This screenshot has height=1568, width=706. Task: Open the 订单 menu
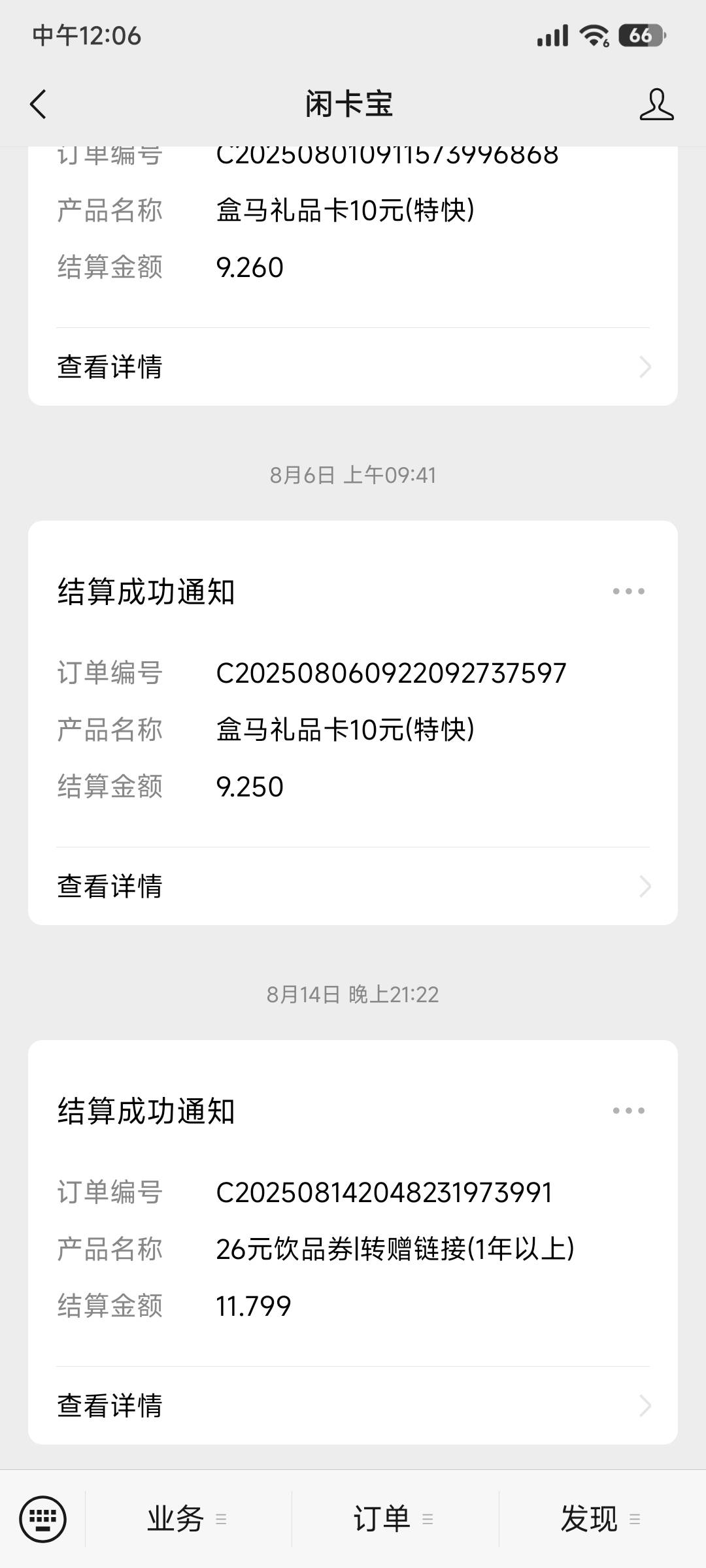(395, 1519)
